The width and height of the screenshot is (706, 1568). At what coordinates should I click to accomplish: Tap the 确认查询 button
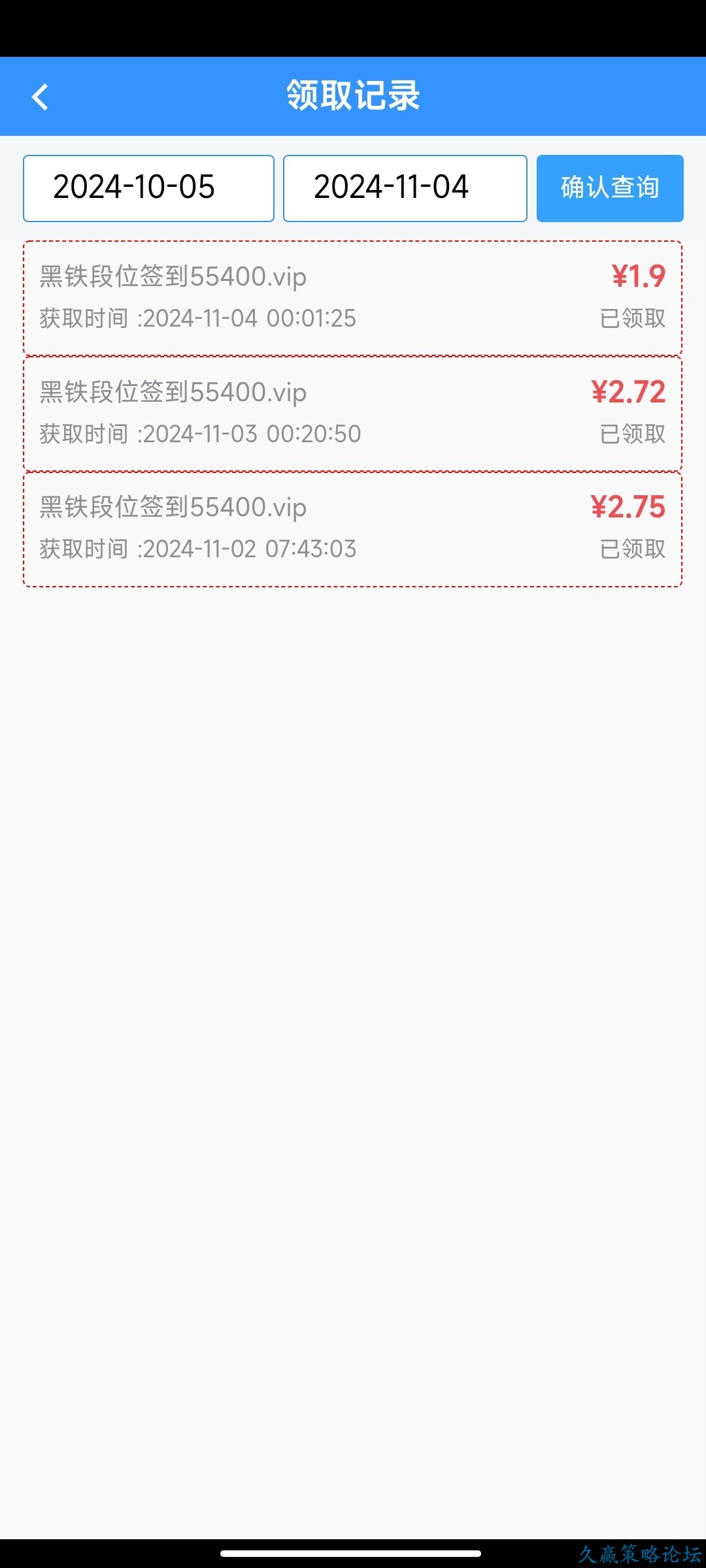pyautogui.click(x=609, y=188)
